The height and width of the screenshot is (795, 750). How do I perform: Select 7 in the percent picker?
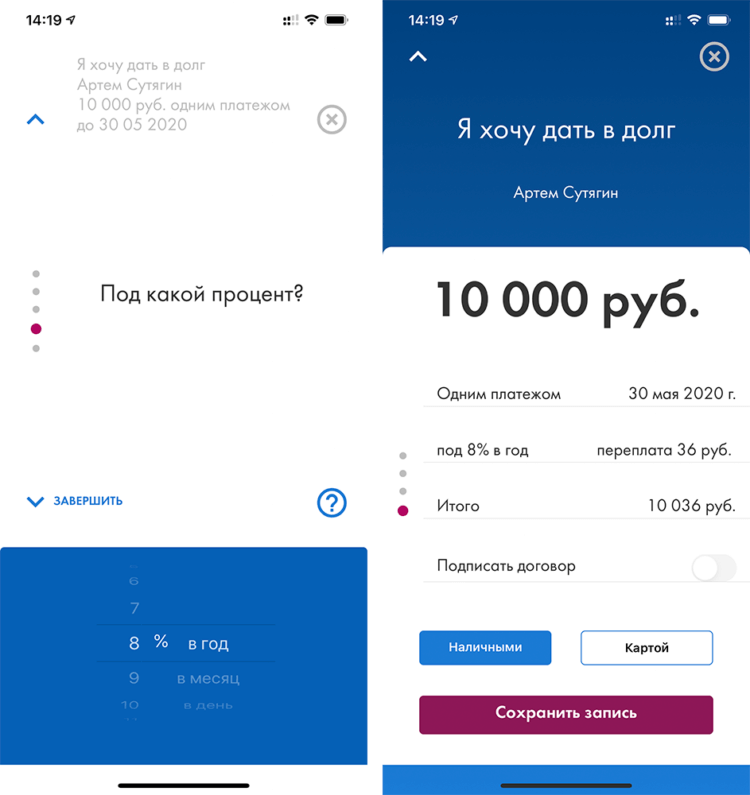pos(134,608)
